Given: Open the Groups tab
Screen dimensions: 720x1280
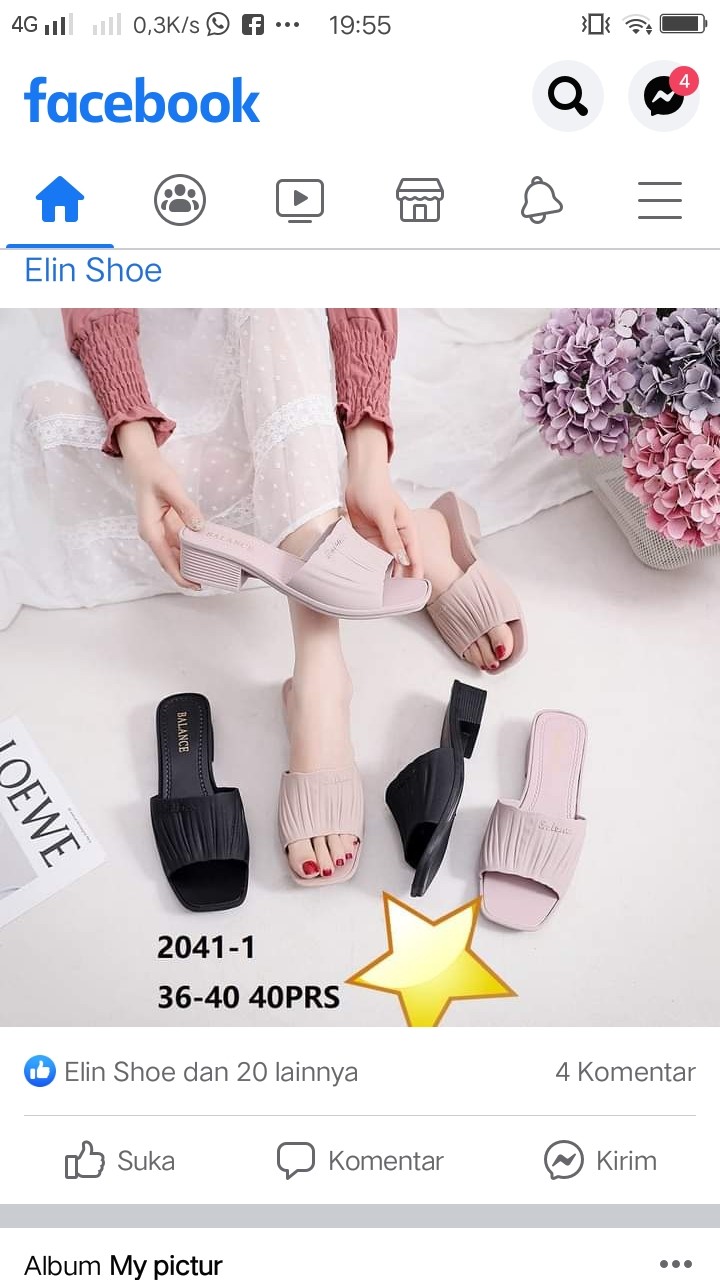Looking at the screenshot, I should [180, 200].
